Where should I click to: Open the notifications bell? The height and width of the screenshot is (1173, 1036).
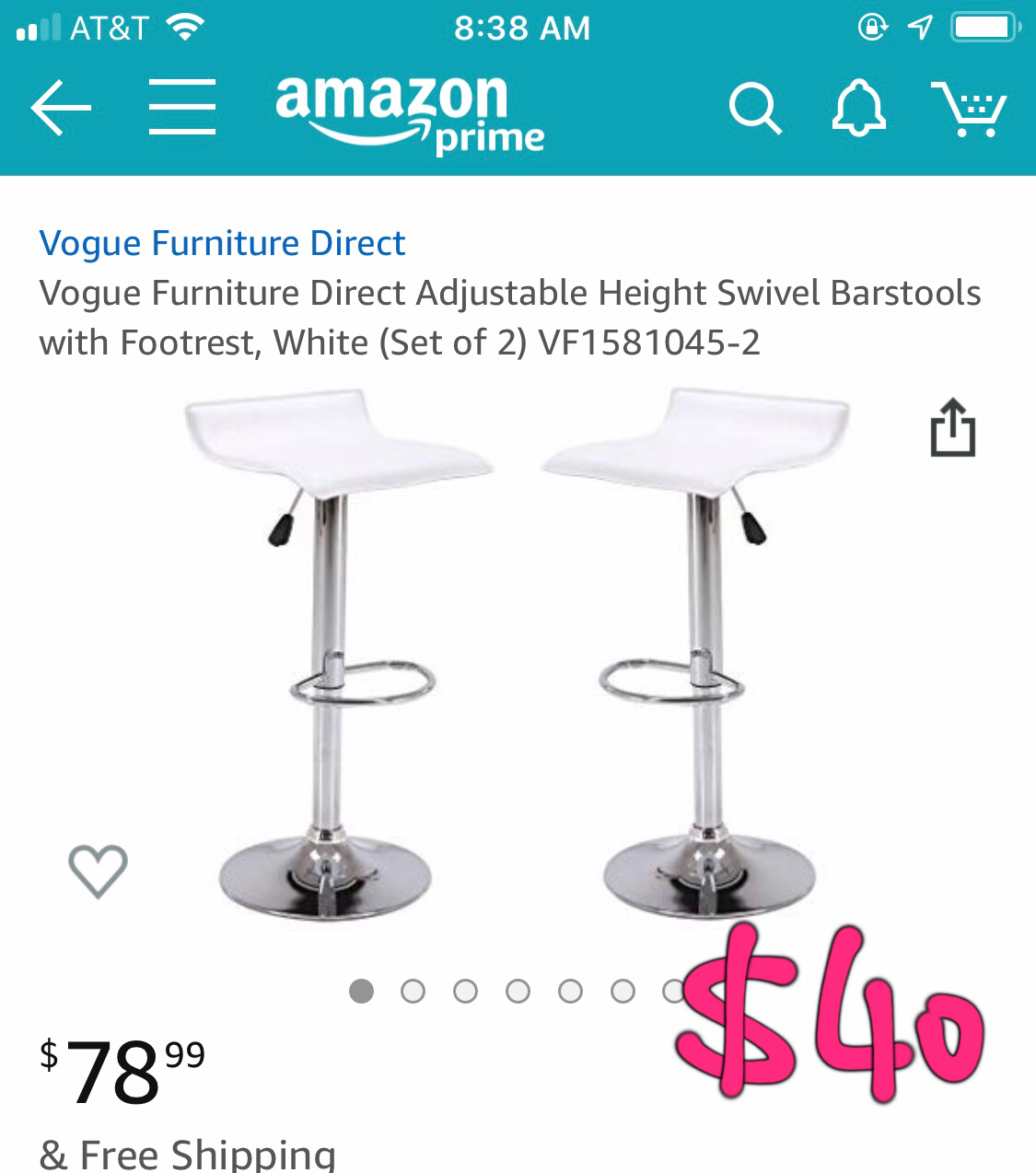858,109
